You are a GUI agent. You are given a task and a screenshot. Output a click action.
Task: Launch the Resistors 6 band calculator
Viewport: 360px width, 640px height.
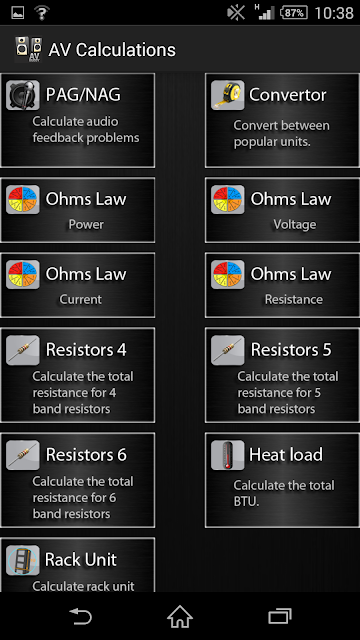[78, 480]
